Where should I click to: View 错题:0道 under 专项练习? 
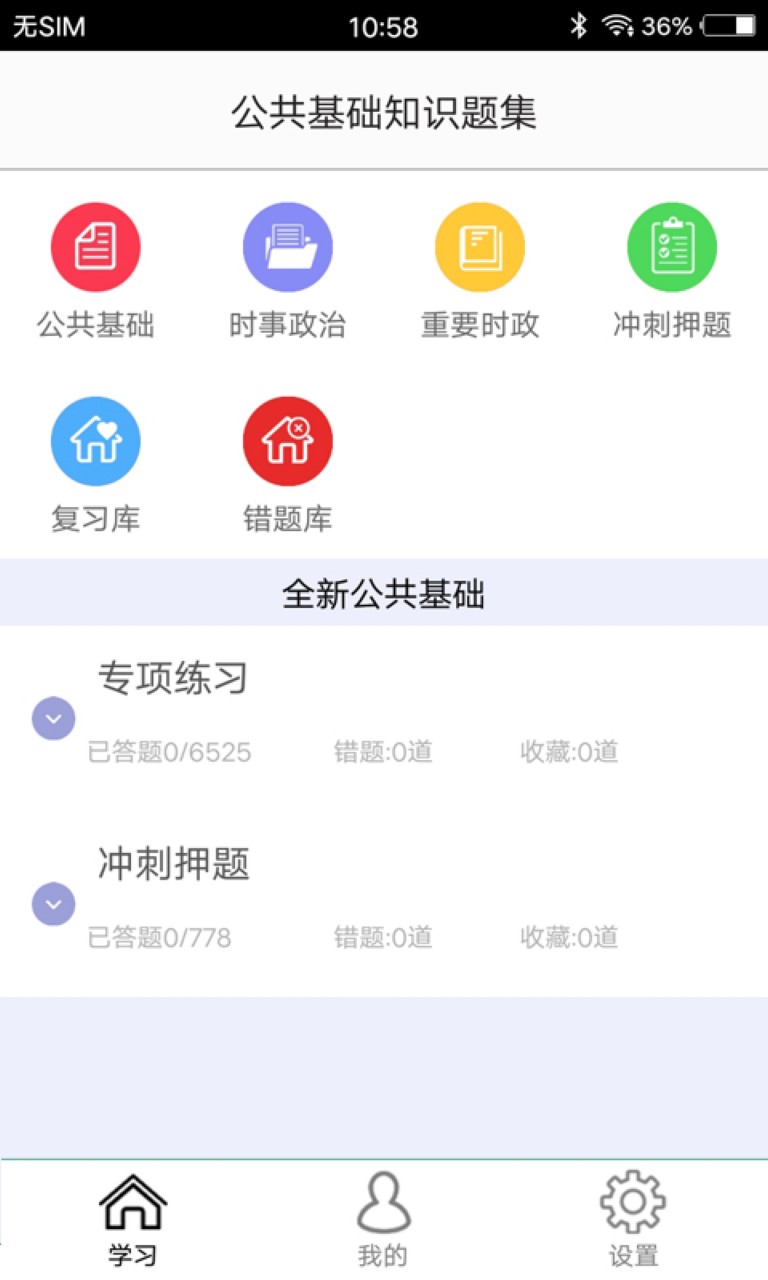coord(384,753)
